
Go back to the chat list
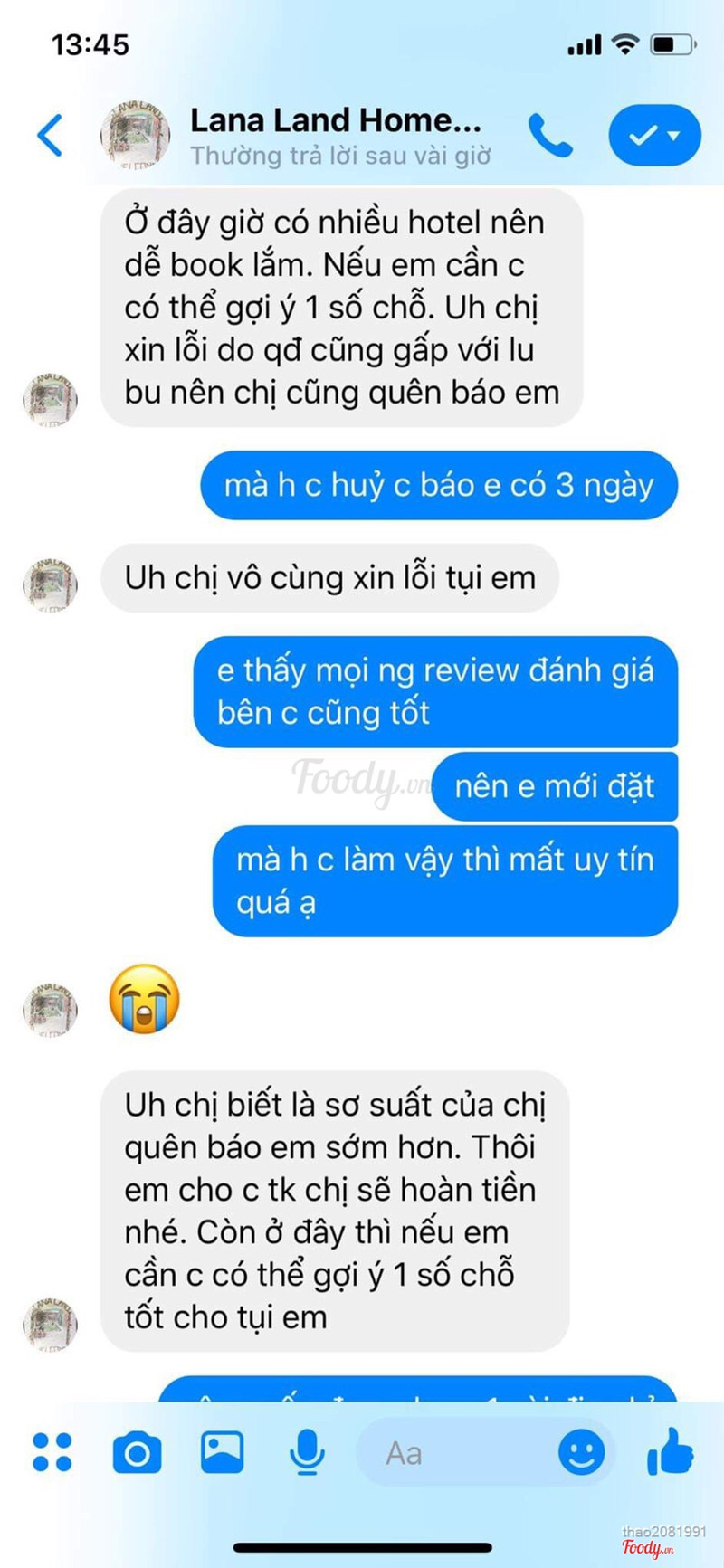[x=51, y=136]
